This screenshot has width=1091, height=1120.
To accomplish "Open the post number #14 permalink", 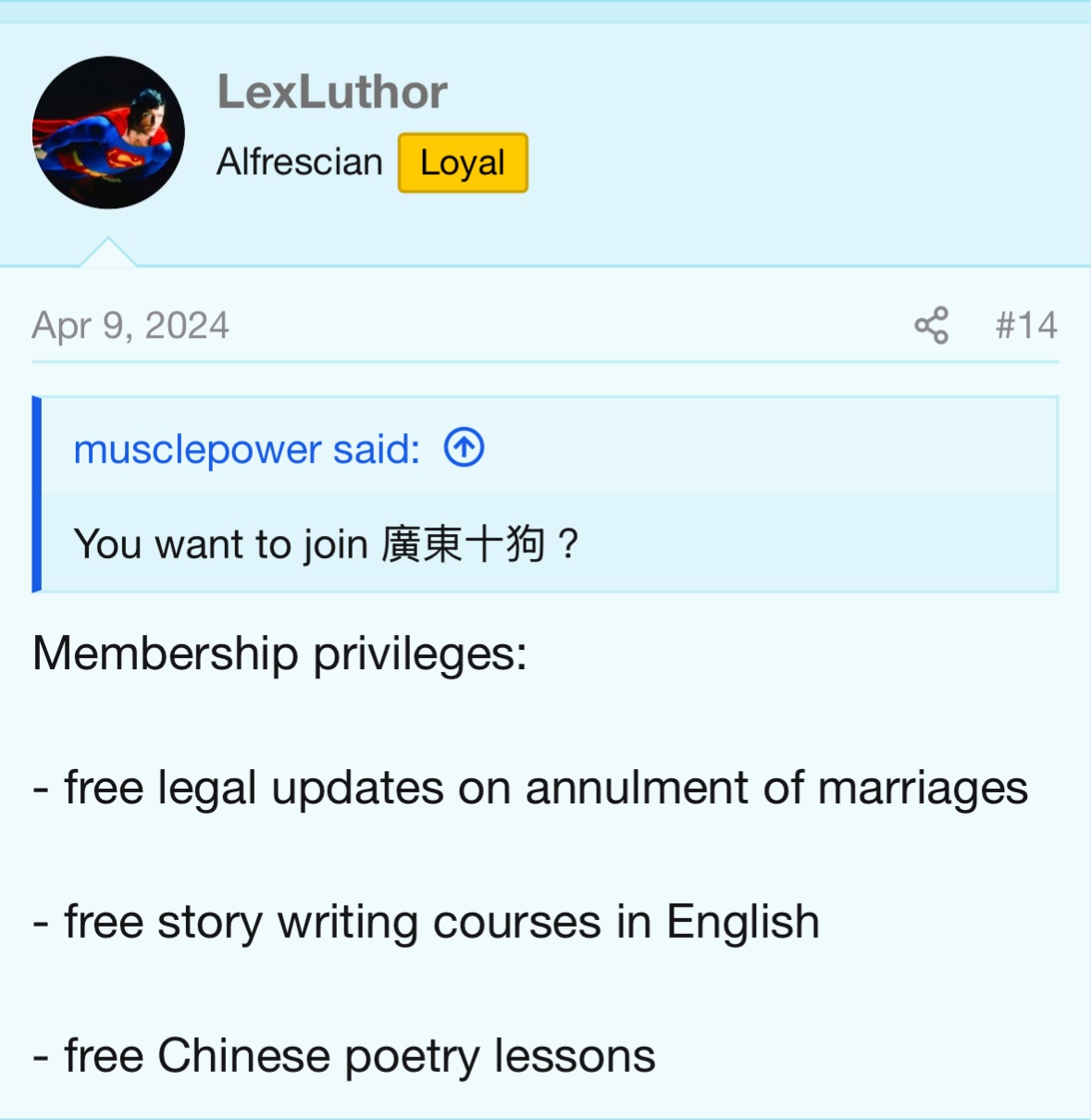I will (1025, 325).
